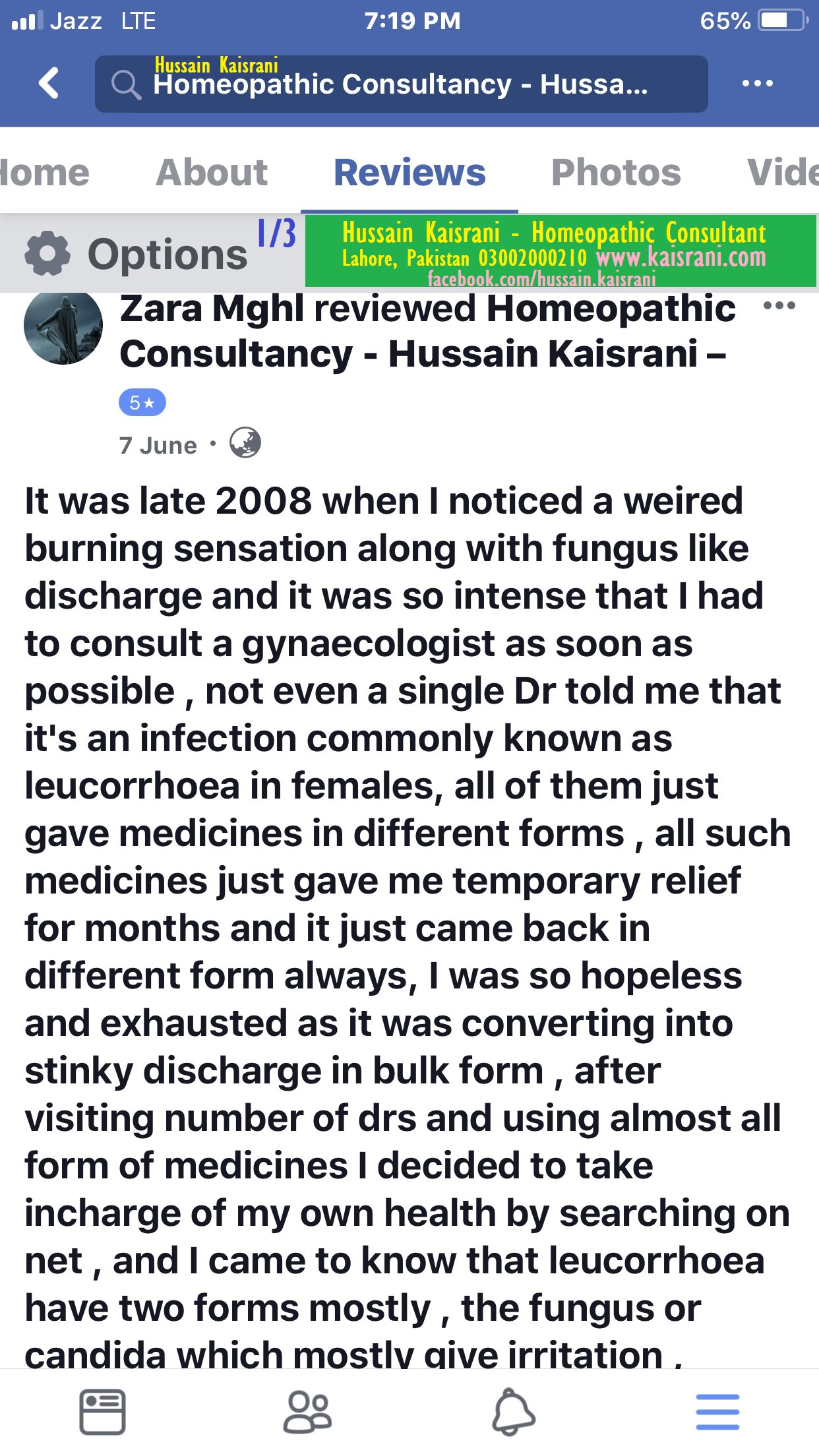The image size is (819, 1456).
Task: Switch to the Photos tab
Action: coord(616,173)
